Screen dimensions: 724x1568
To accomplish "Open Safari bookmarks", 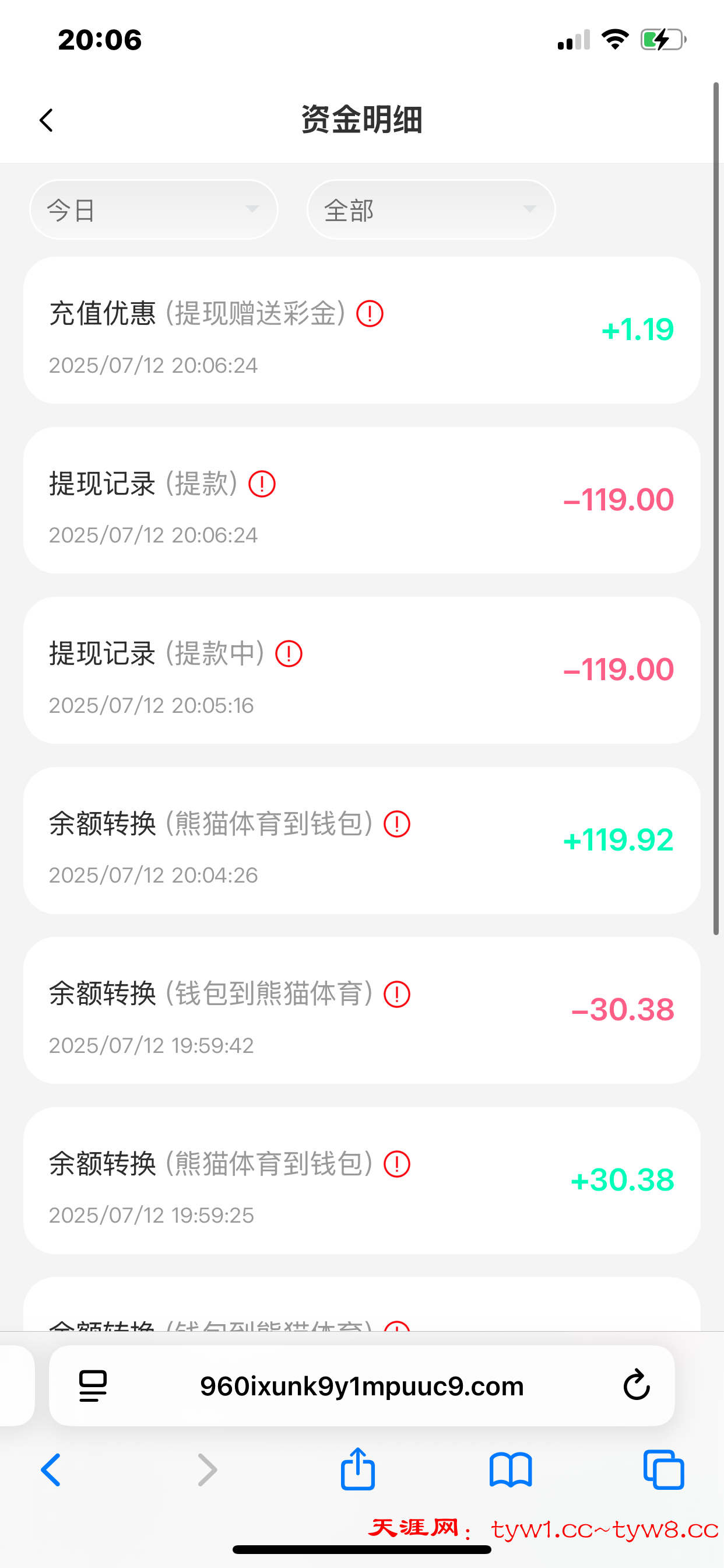I will tap(511, 1470).
